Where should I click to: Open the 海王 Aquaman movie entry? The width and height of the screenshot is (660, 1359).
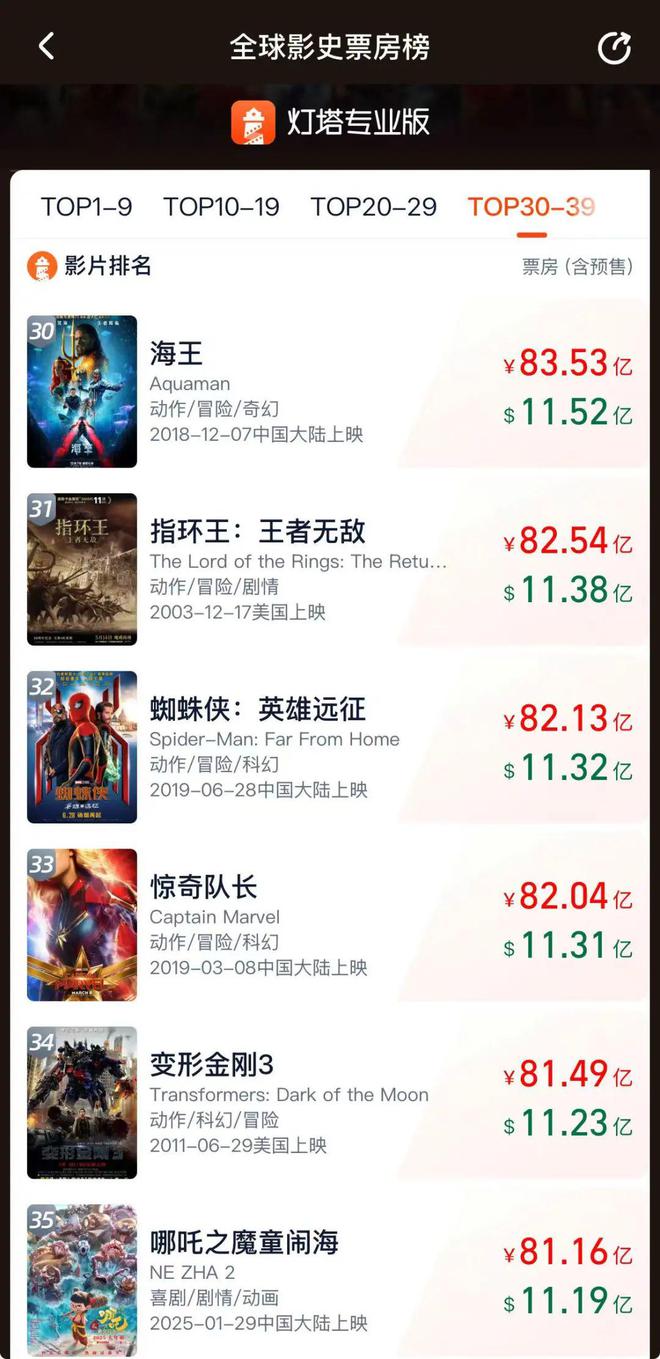point(330,391)
